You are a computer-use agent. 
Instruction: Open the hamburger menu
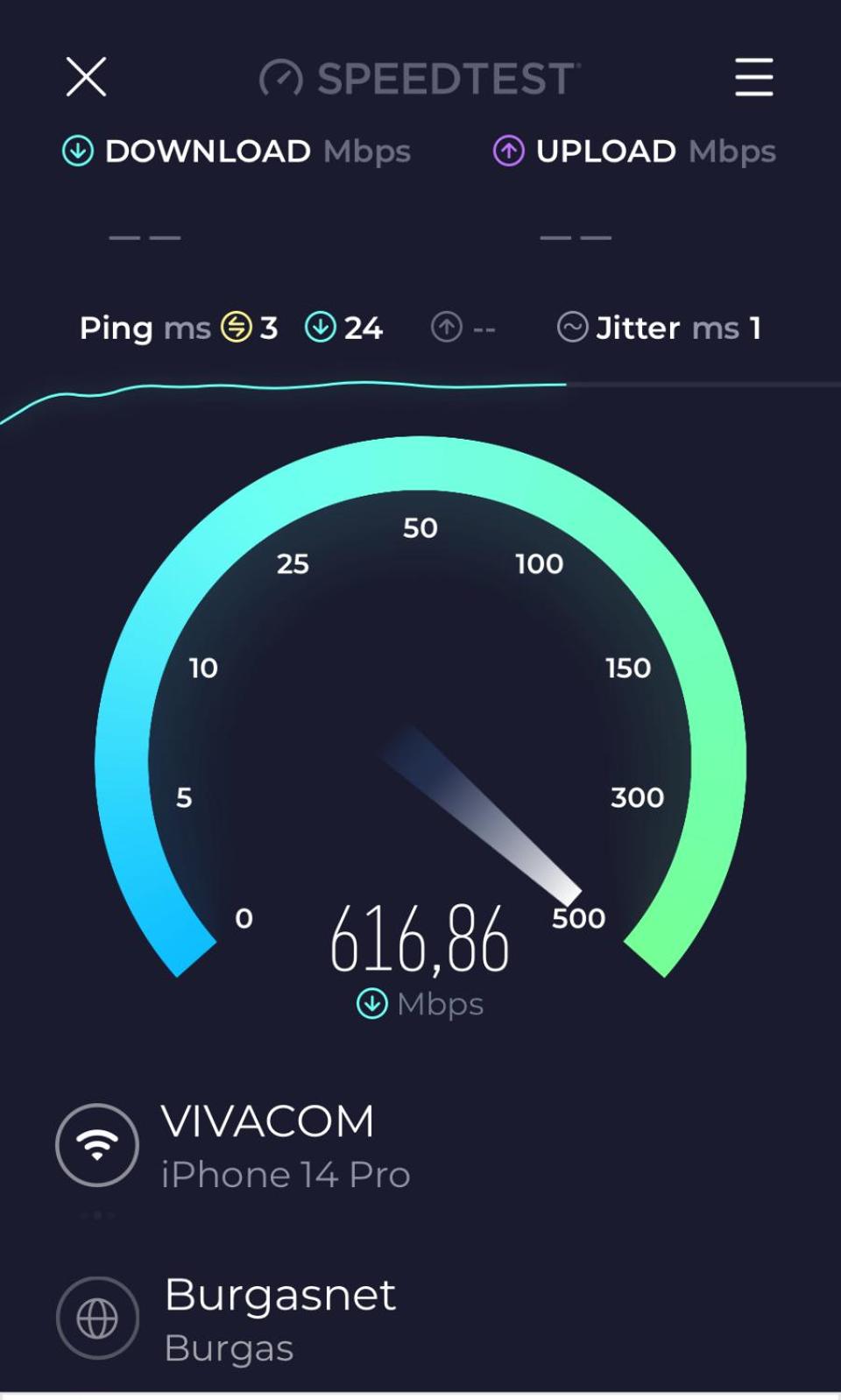coord(753,77)
